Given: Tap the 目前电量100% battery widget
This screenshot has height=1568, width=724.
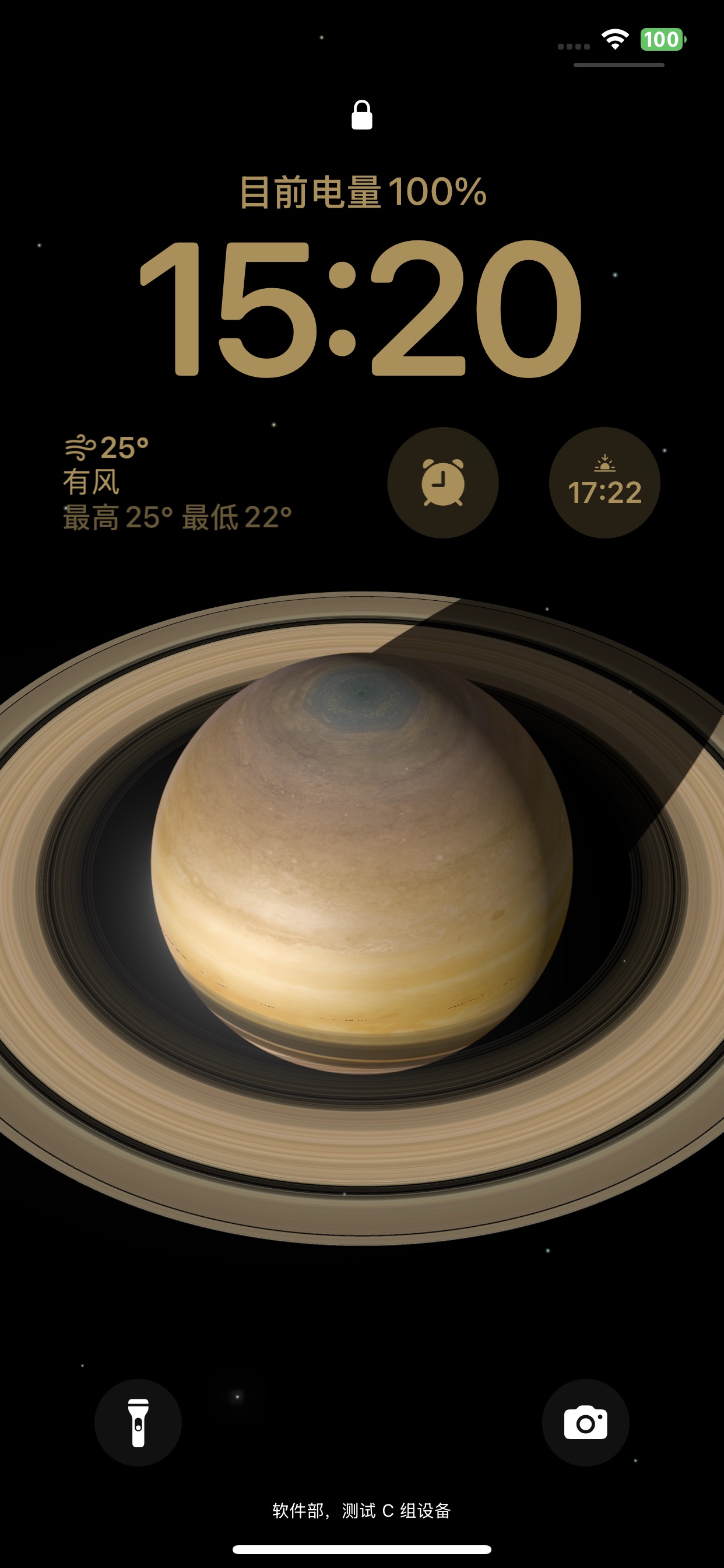Looking at the screenshot, I should (x=363, y=192).
